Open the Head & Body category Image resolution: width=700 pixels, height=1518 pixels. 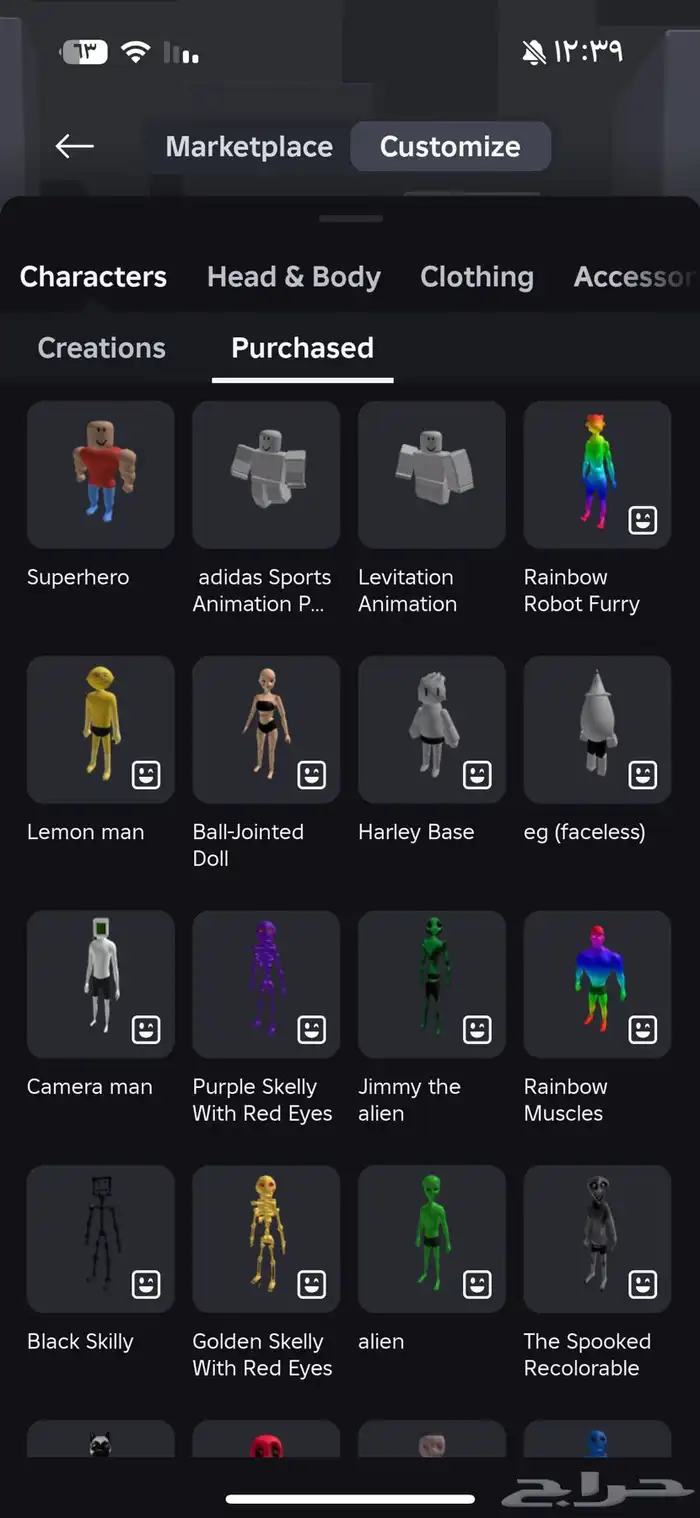293,277
